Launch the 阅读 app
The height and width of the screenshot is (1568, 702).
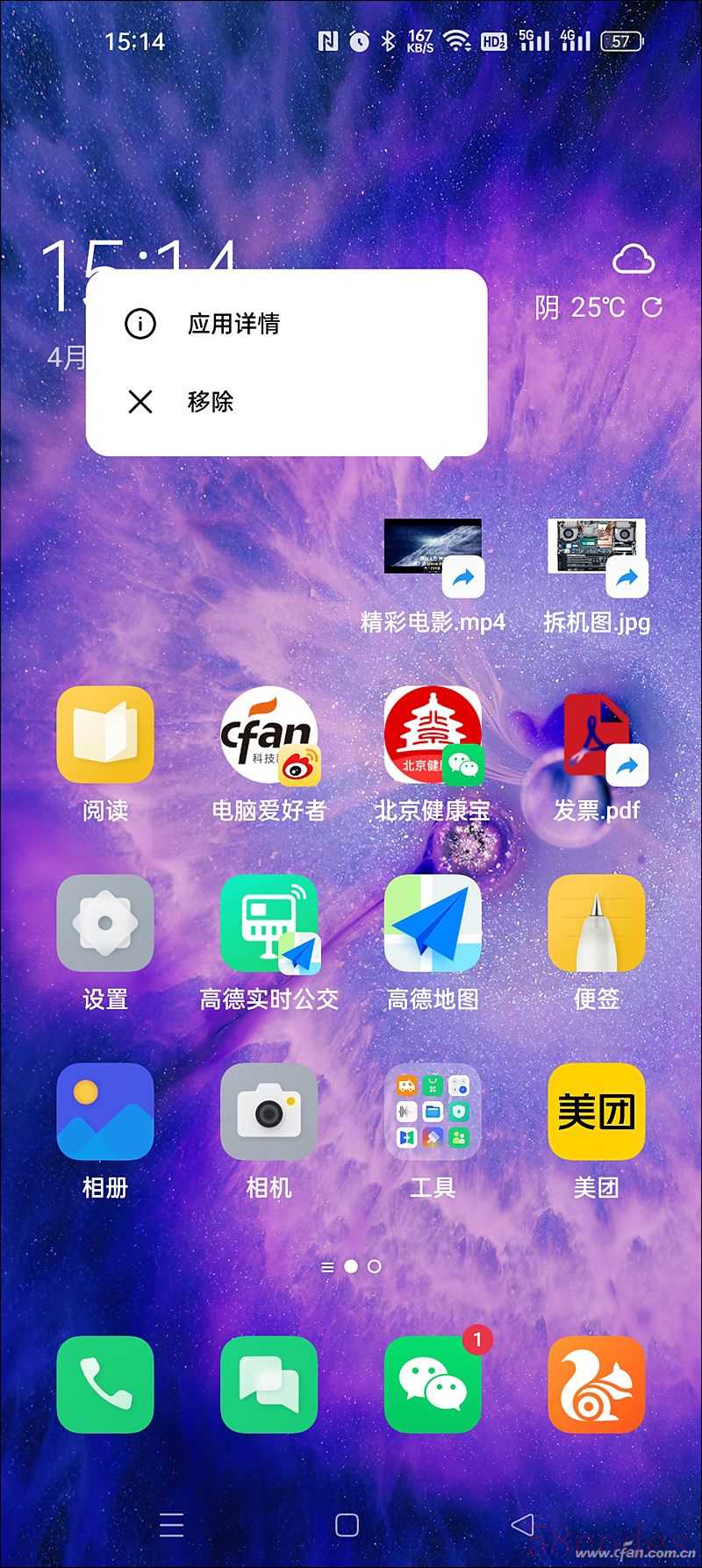point(105,735)
